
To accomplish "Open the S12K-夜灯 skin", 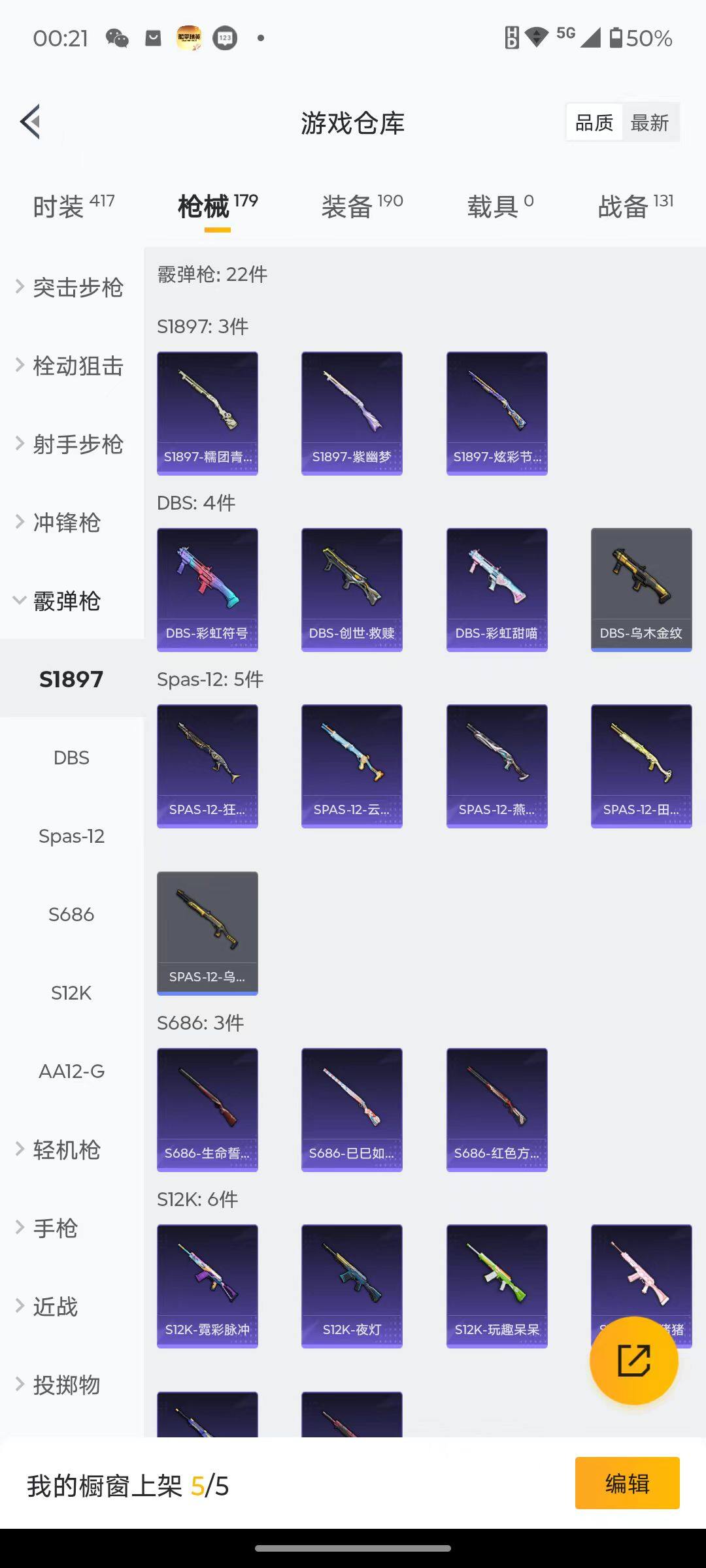I will click(352, 1286).
